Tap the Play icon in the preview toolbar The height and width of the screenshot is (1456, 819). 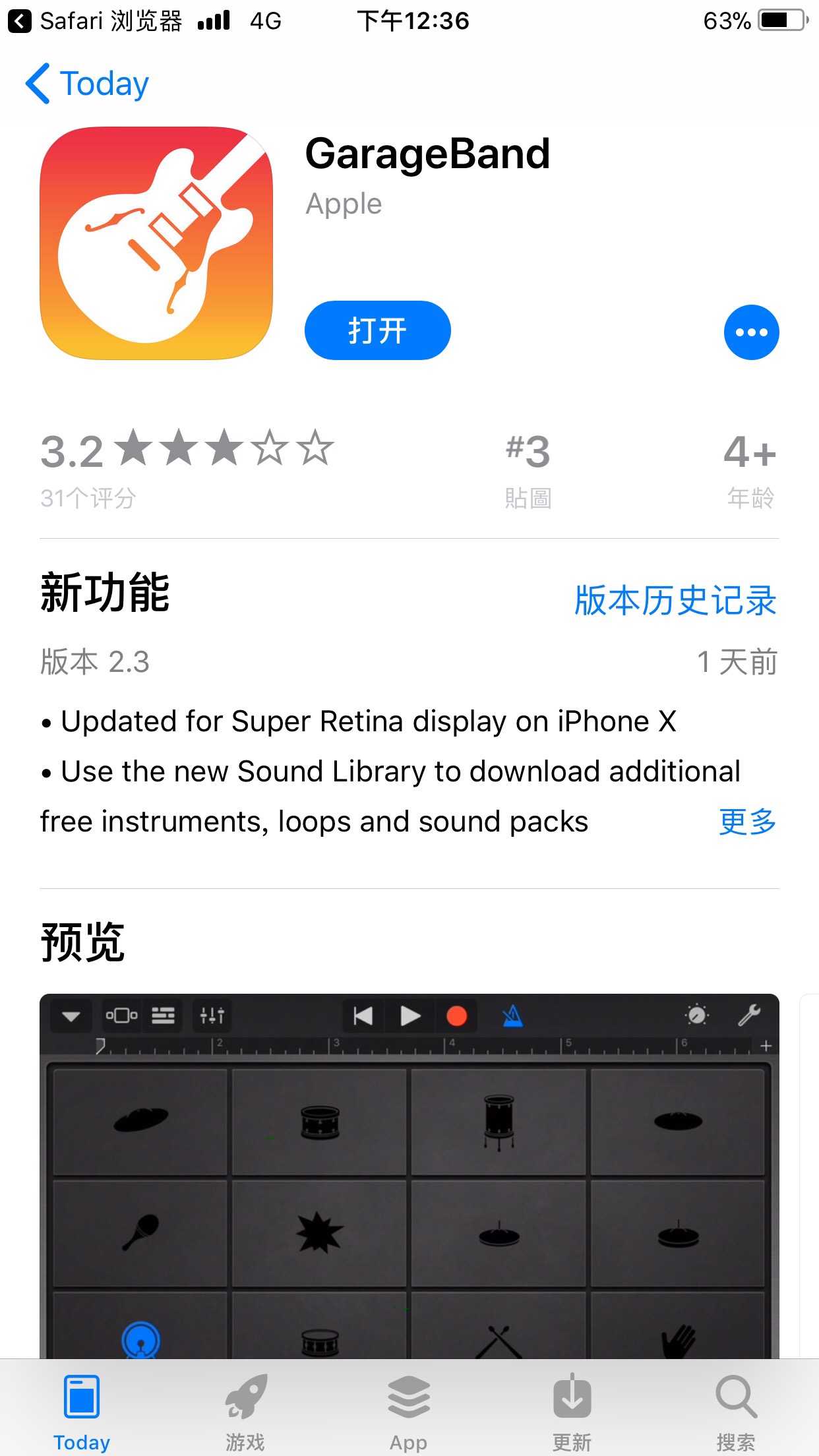[410, 1016]
